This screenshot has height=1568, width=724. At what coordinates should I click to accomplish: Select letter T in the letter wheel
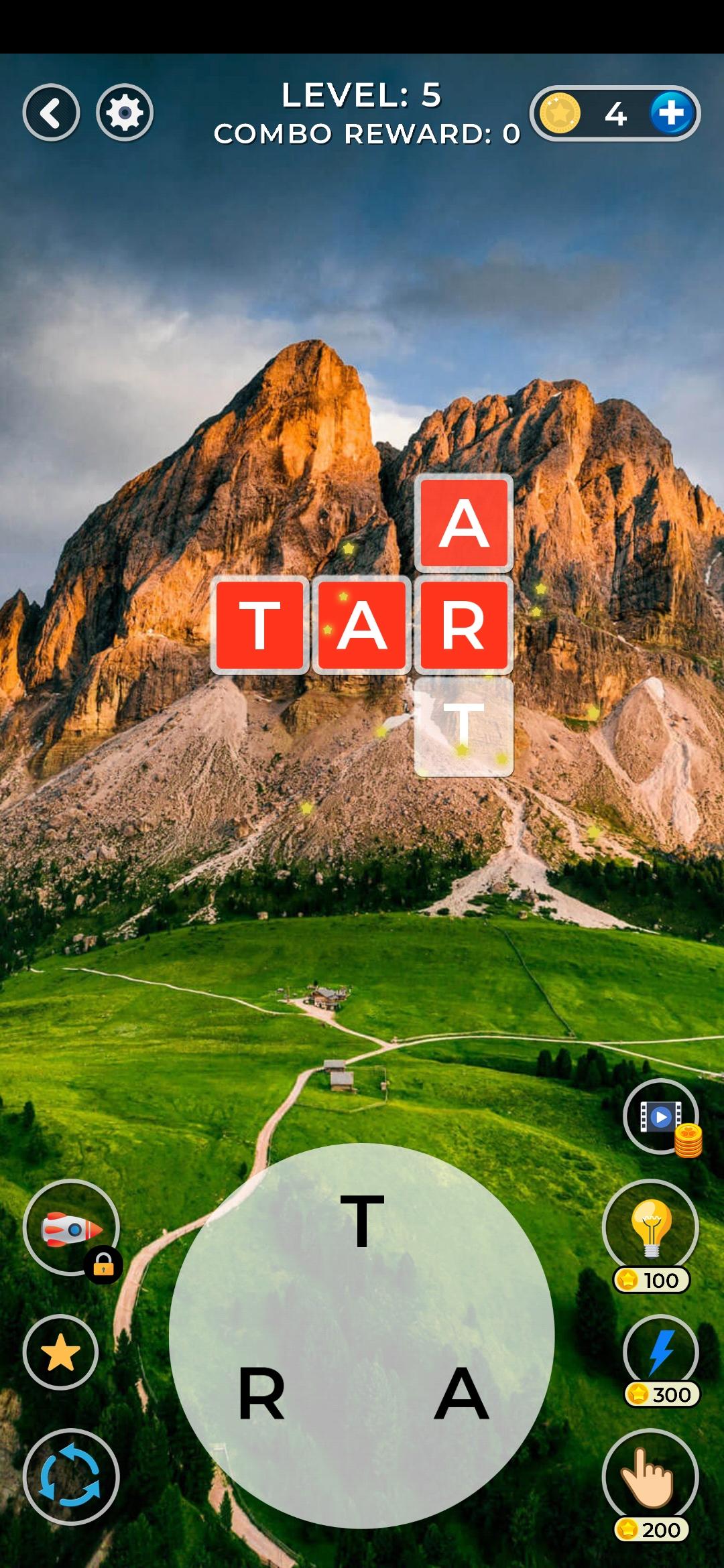pos(362,1221)
